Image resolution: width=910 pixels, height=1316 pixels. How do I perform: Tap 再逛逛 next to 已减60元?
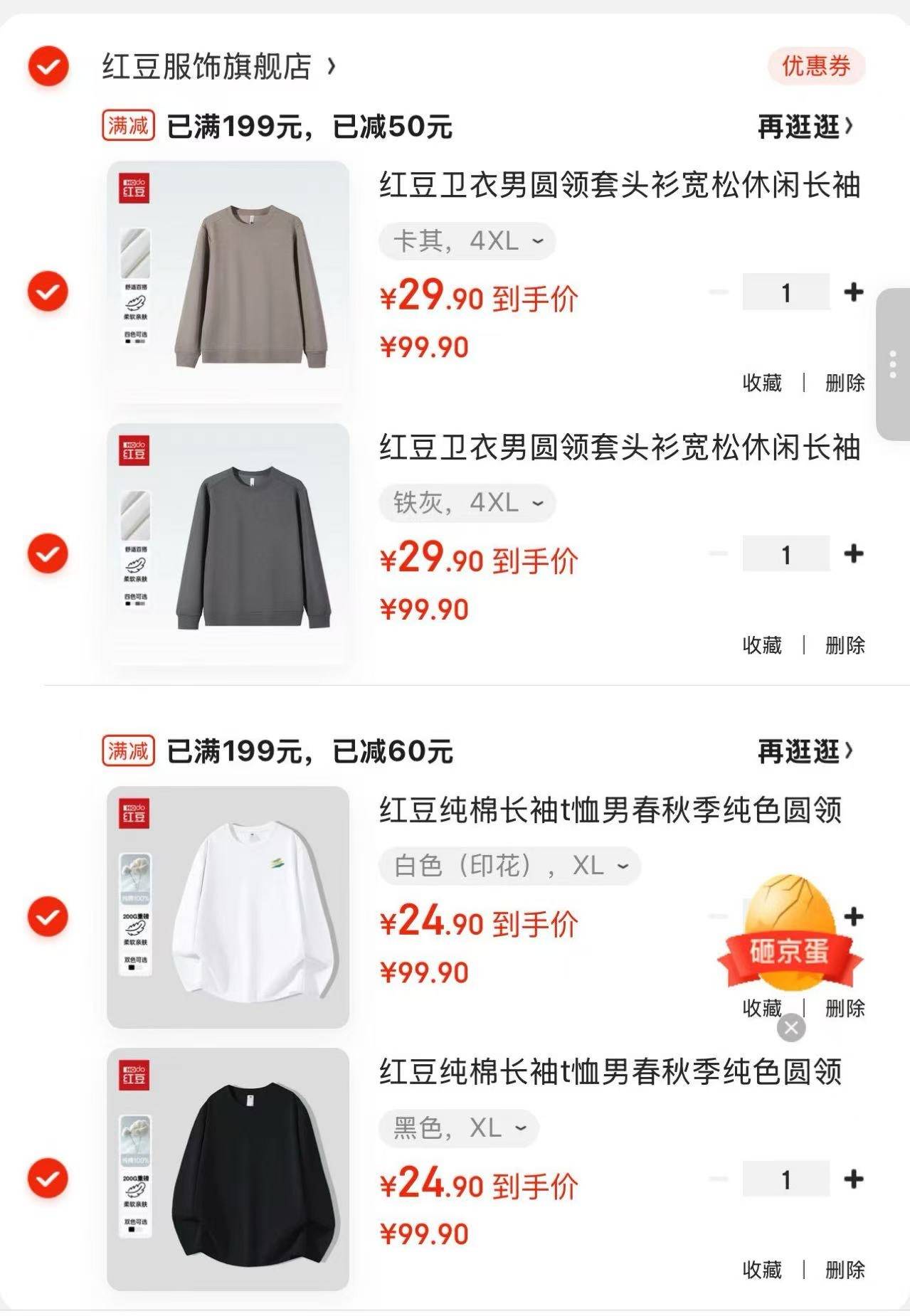point(805,751)
